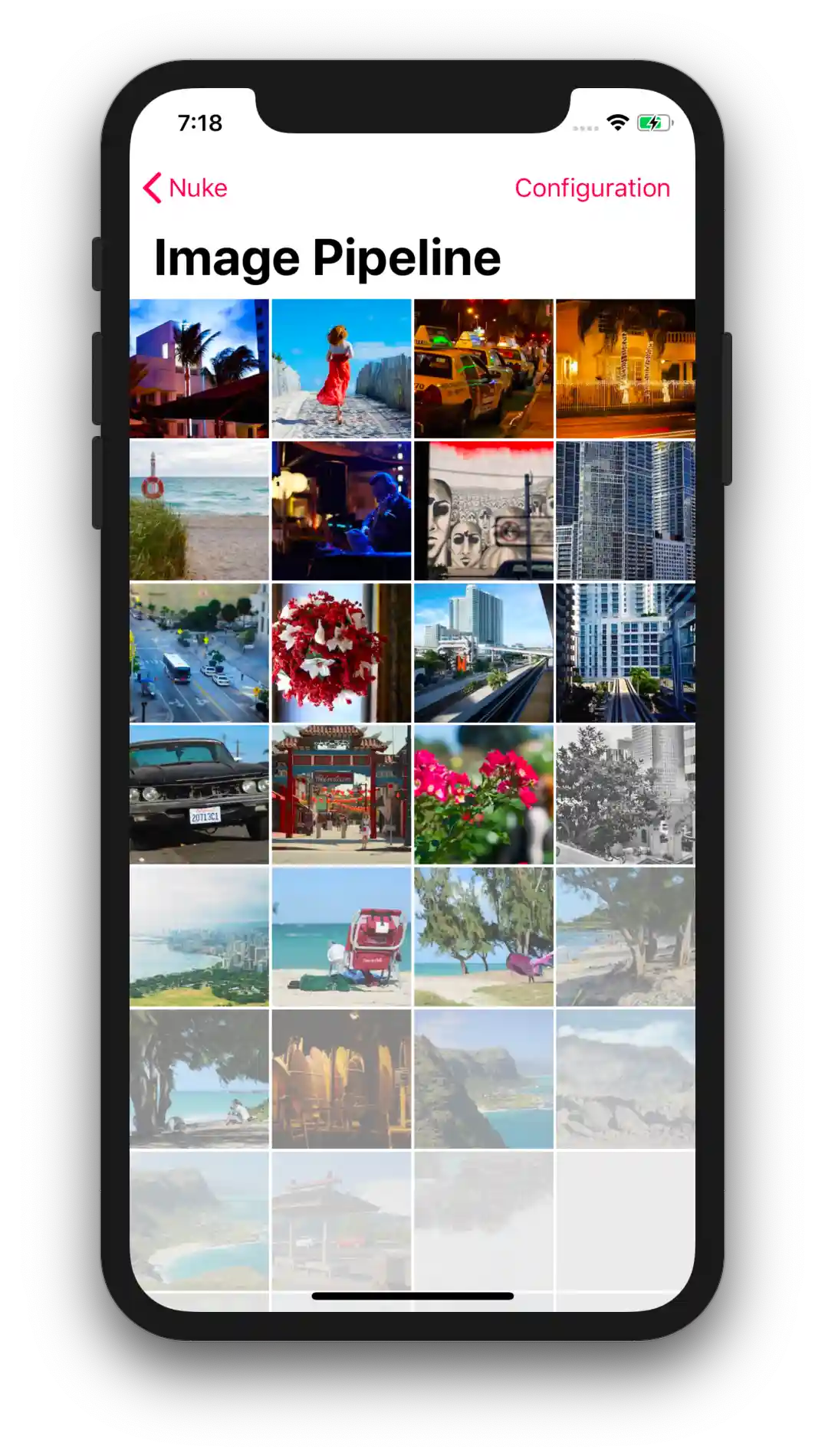Open the red and white flower bouquet photo

pyautogui.click(x=341, y=653)
